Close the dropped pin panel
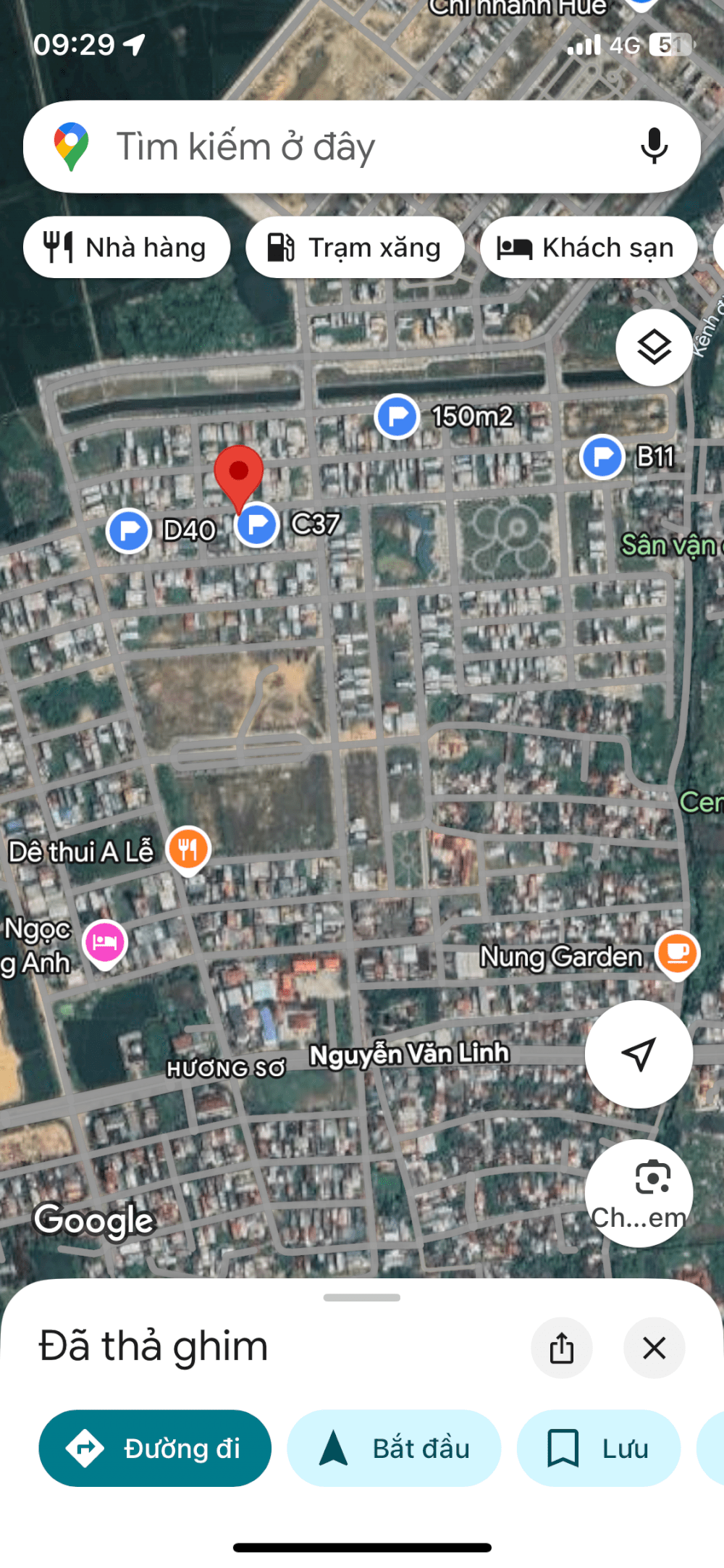This screenshot has width=724, height=1568. [x=654, y=1348]
